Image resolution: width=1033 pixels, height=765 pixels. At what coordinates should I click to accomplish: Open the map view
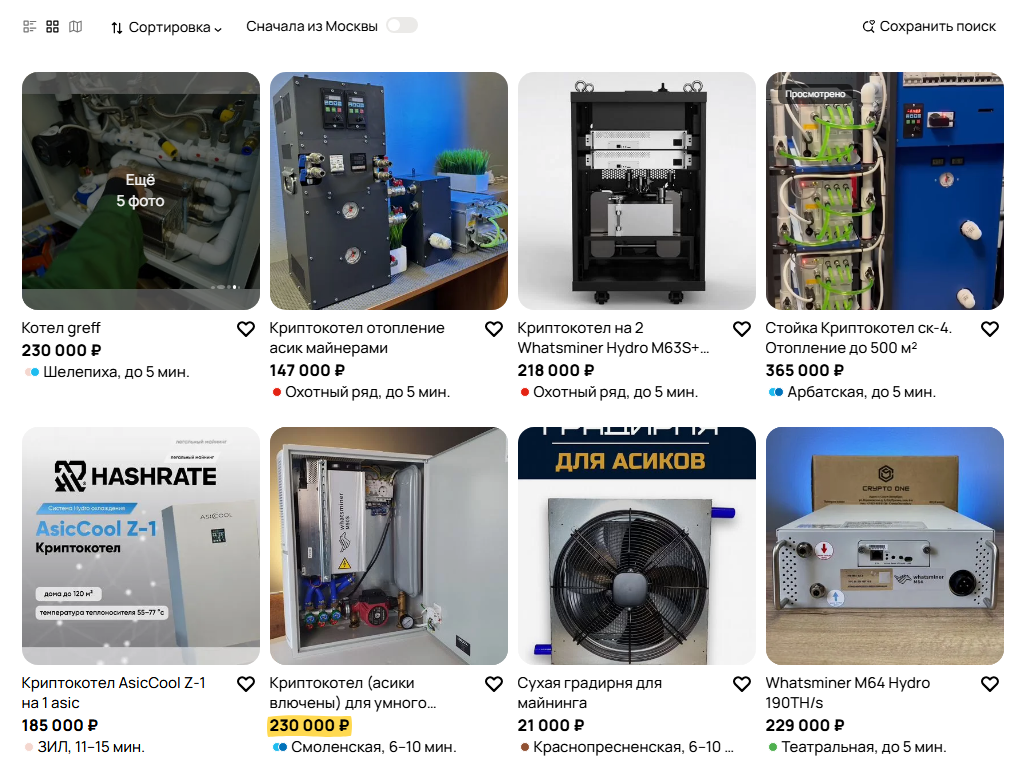click(x=76, y=26)
